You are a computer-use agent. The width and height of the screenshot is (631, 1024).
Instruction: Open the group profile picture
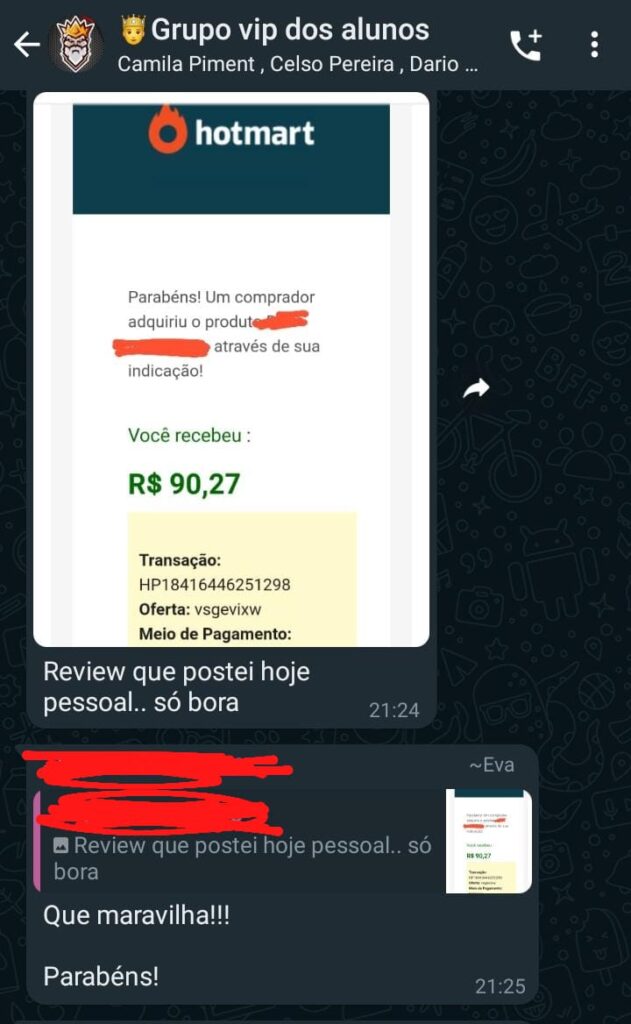coord(76,45)
